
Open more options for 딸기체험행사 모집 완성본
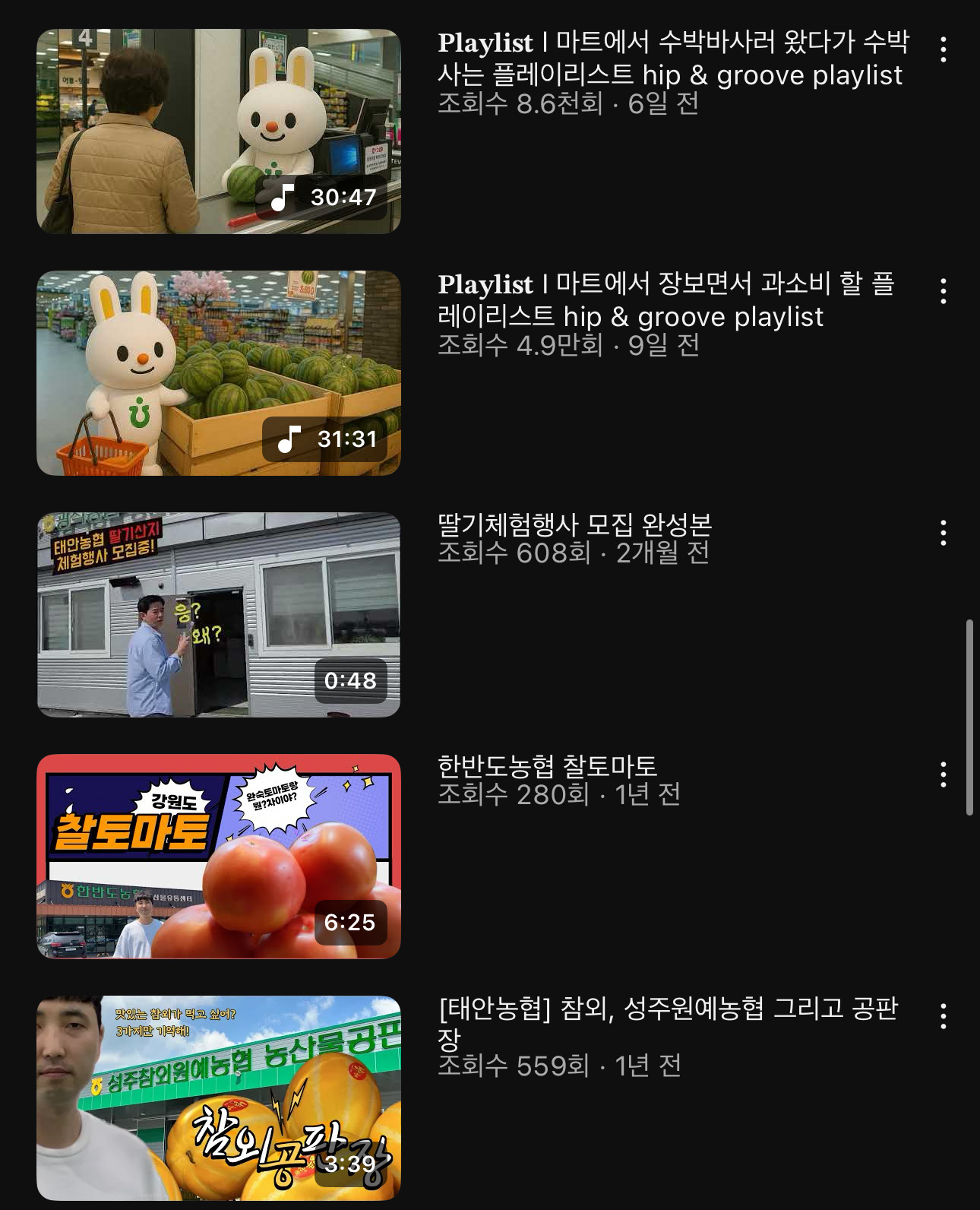click(943, 533)
